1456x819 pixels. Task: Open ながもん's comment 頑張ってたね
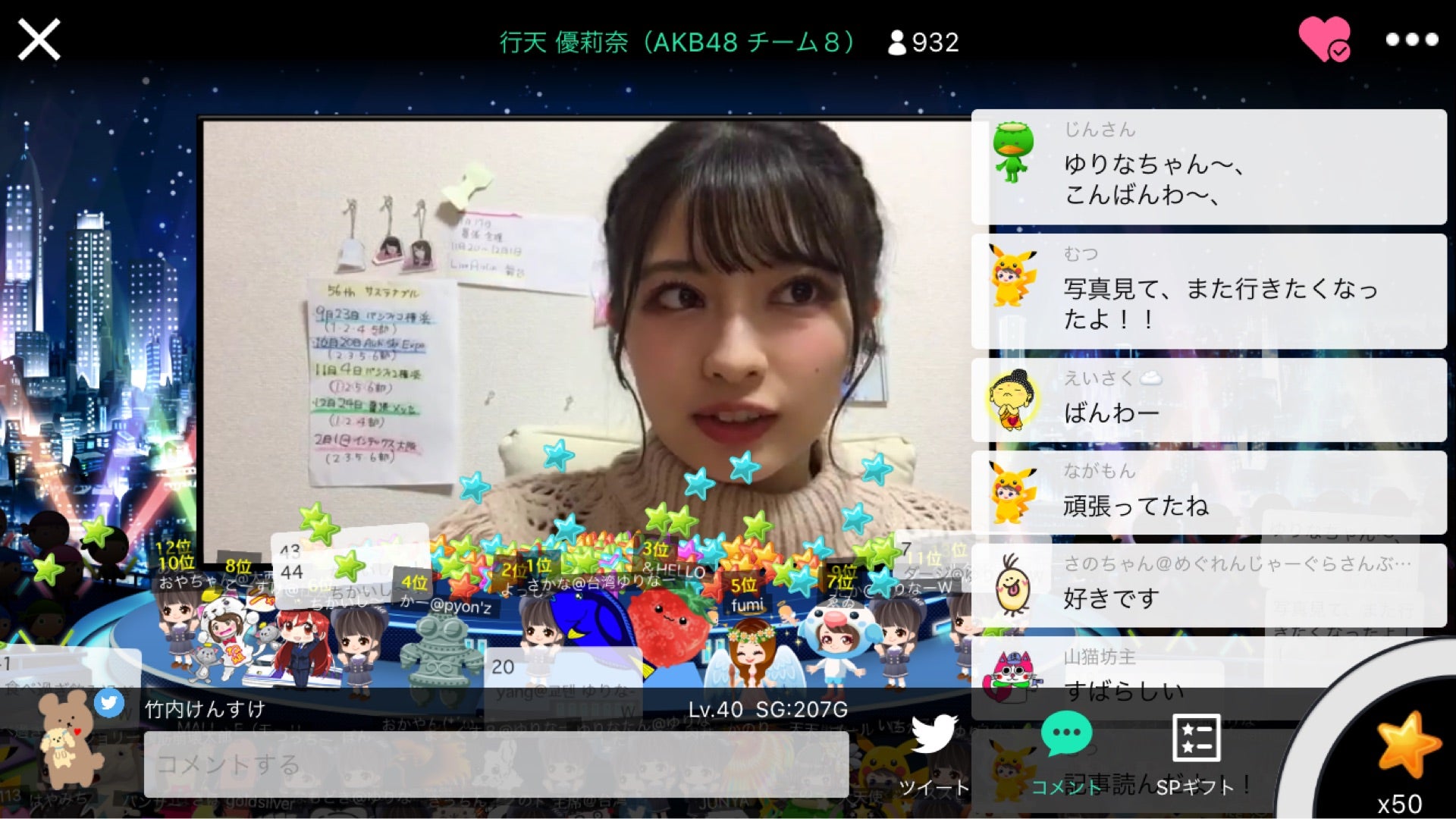click(x=1209, y=492)
